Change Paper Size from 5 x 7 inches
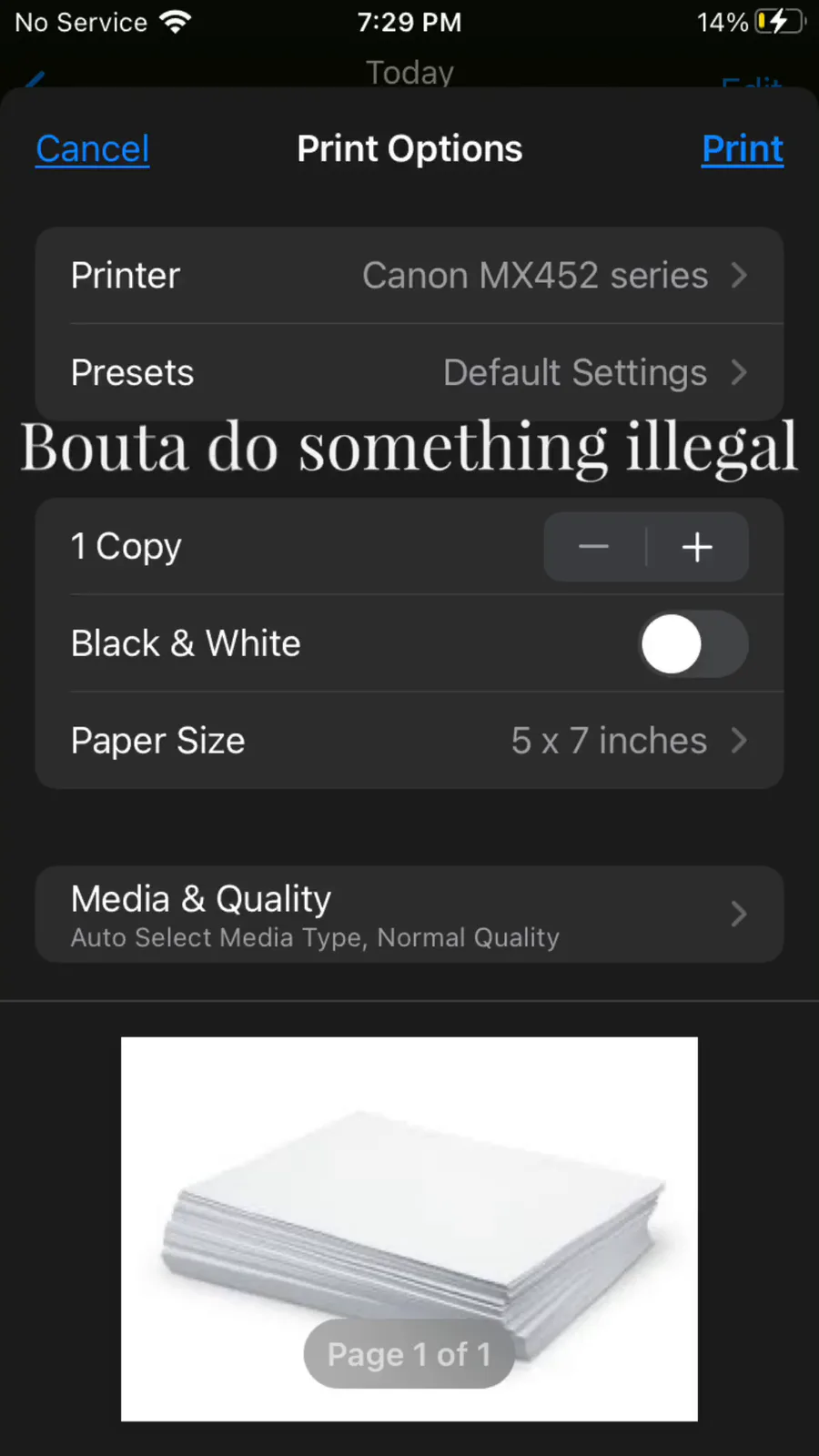This screenshot has width=819, height=1456. [409, 741]
